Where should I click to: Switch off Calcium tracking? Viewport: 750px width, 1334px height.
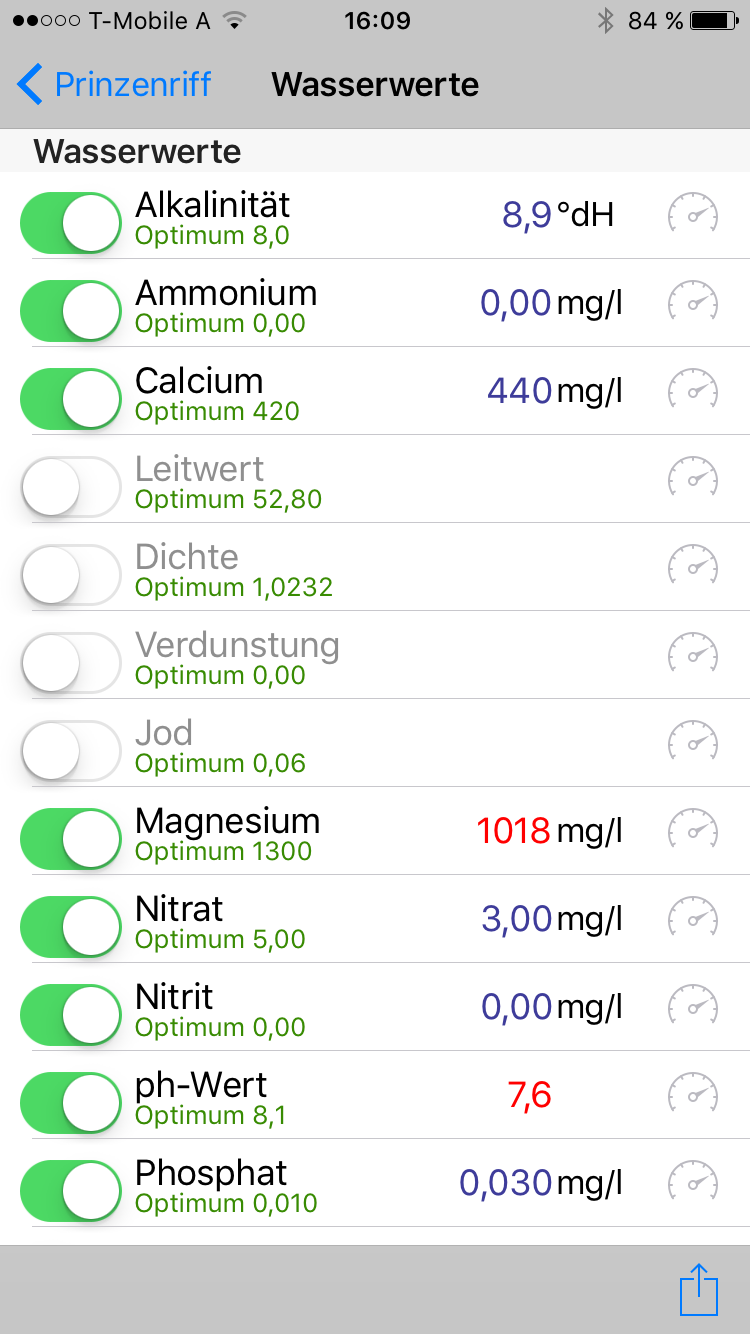70,398
